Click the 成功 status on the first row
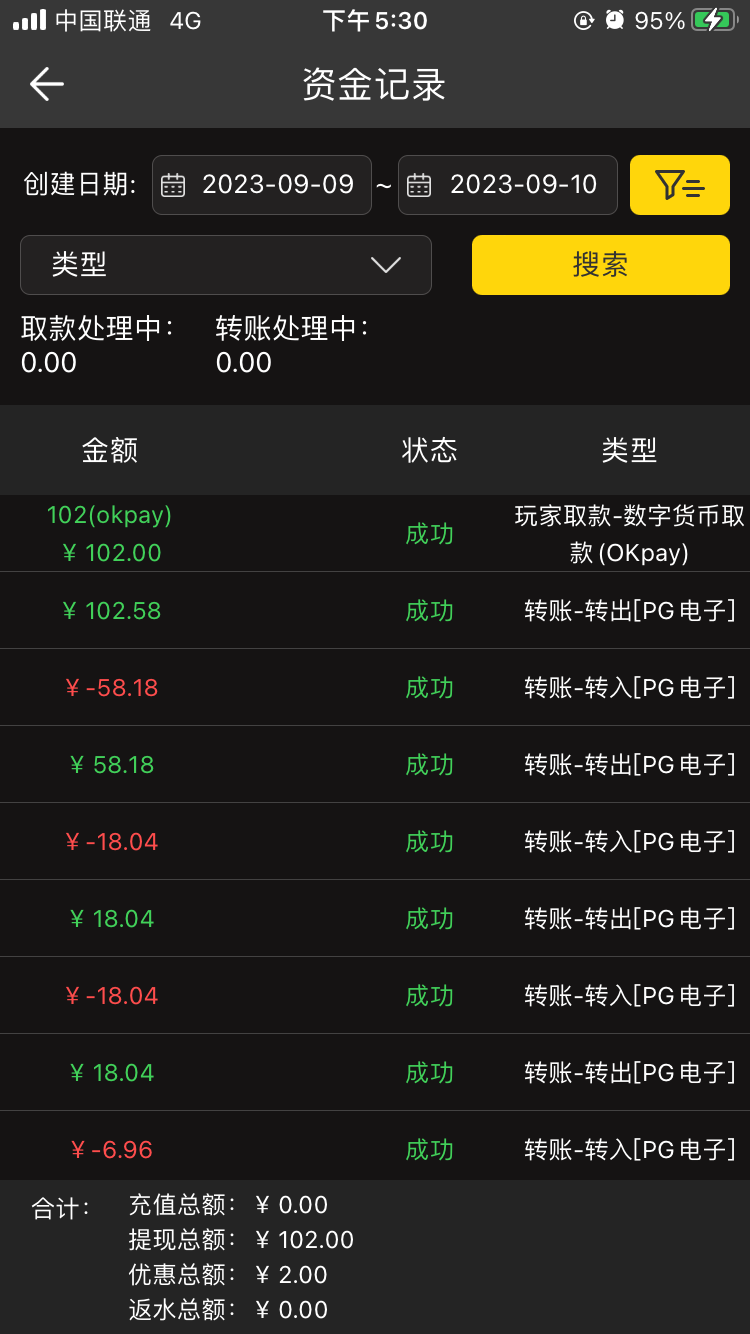The height and width of the screenshot is (1334, 750). coord(430,533)
